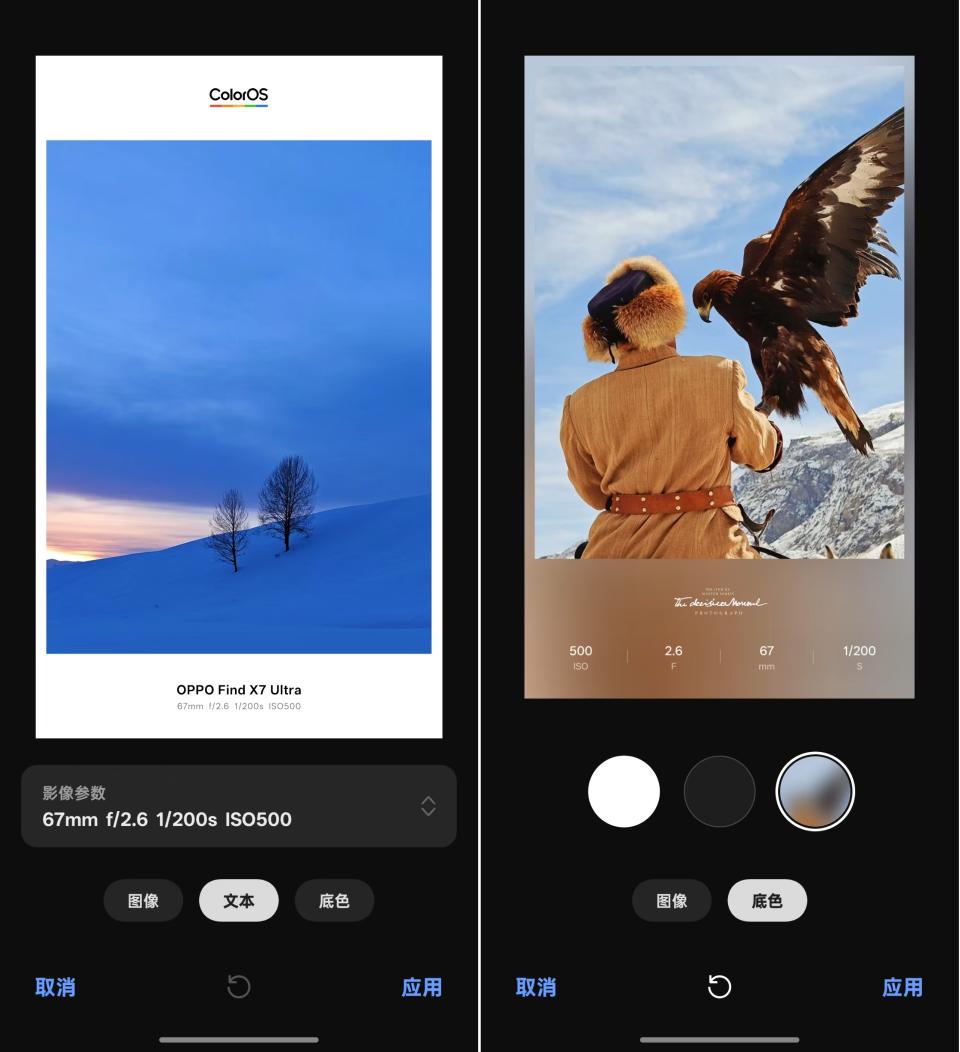This screenshot has width=960, height=1052.
Task: Tap 应用 on the eagle photo editor
Action: (x=902, y=988)
